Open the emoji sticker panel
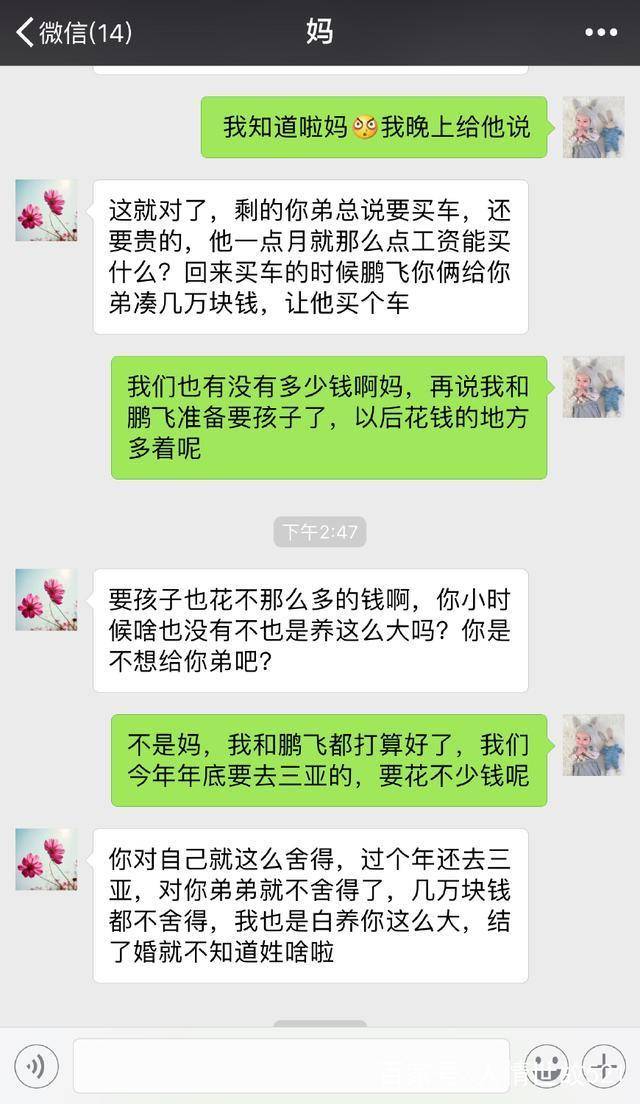The height and width of the screenshot is (1104, 640). 547,1067
